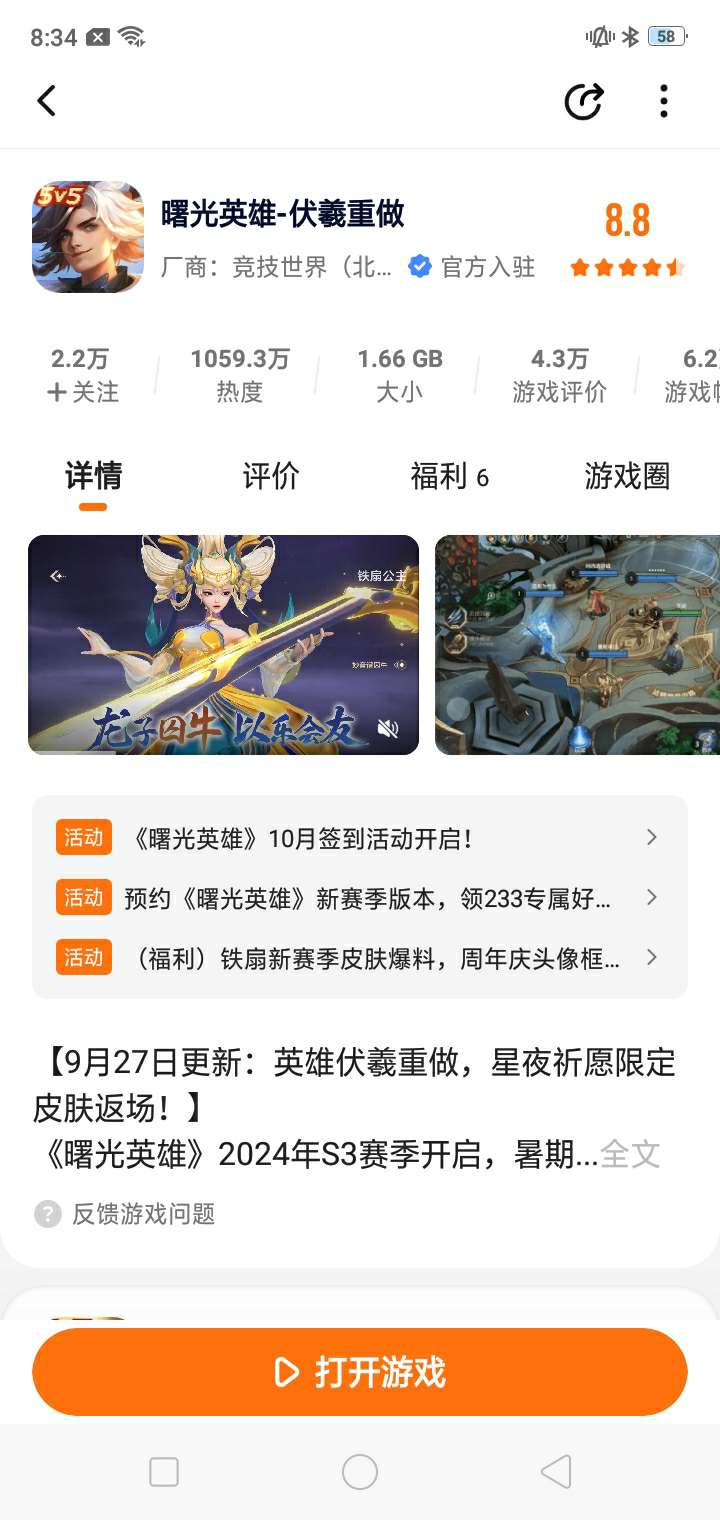This screenshot has height=1520, width=720.
Task: Go back using the top-left arrow
Action: [46, 101]
